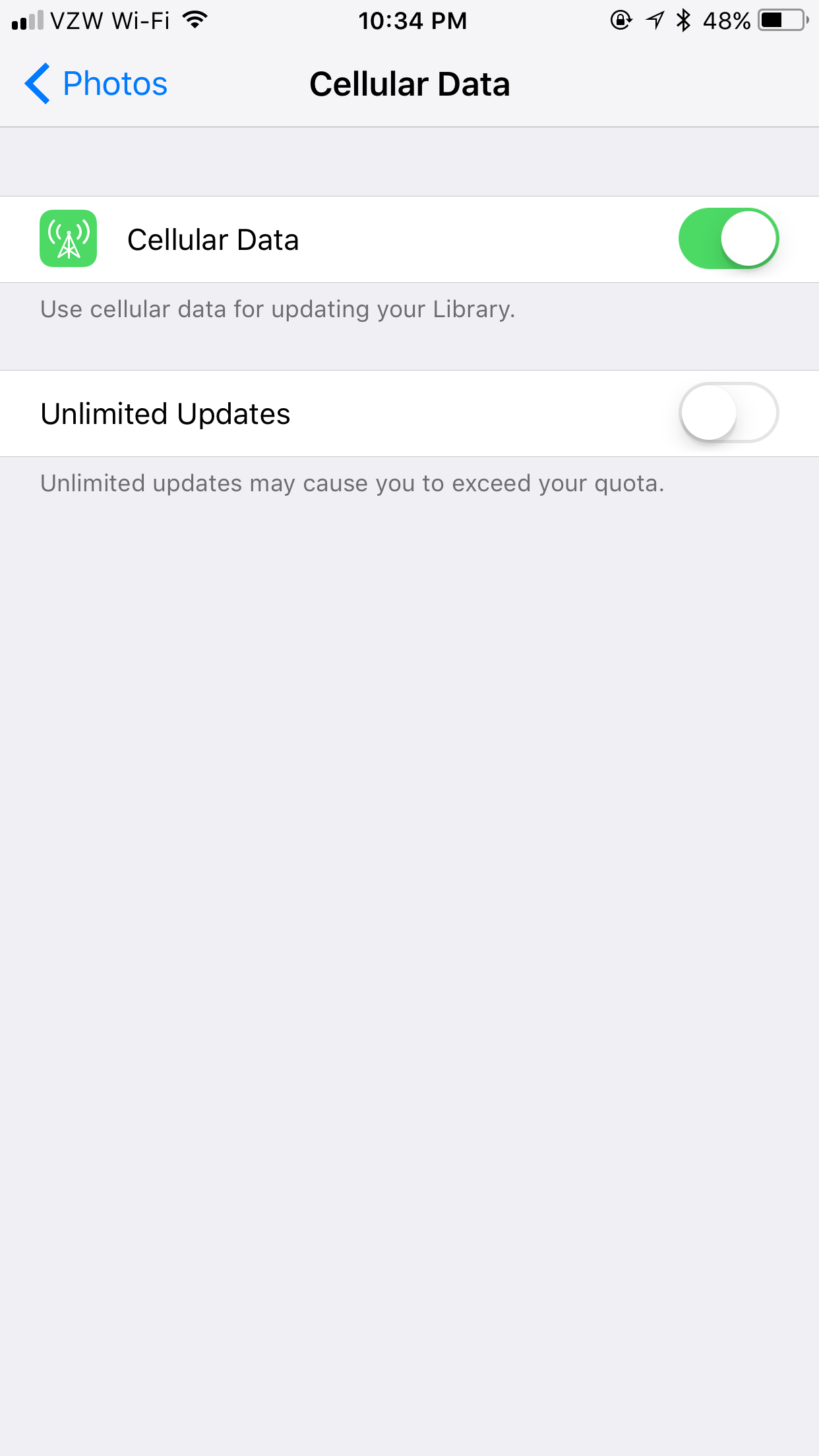Screen dimensions: 819x1456
Task: Enable Unlimited Updates
Action: coord(729,413)
